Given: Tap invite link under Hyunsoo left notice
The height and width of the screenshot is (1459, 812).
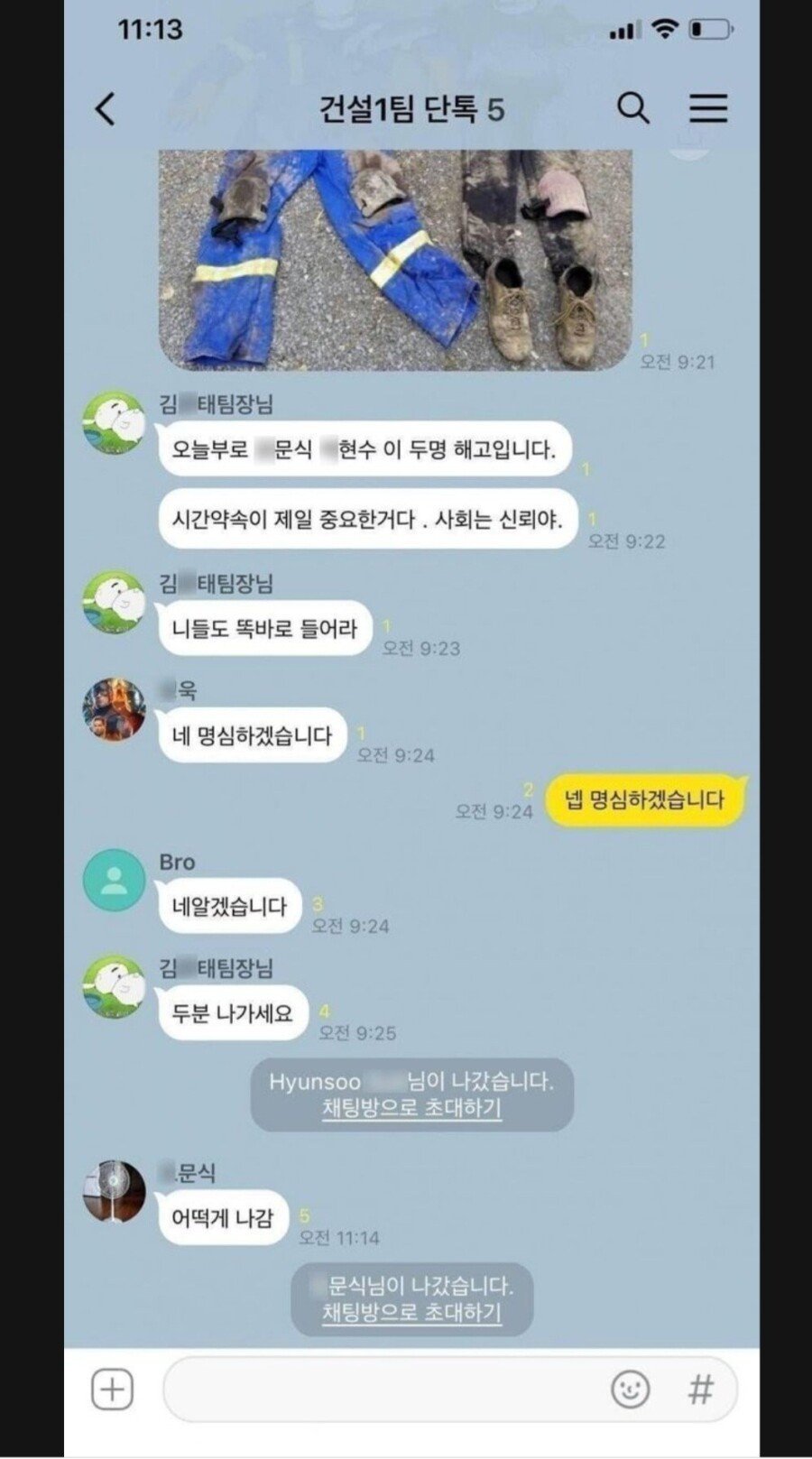Looking at the screenshot, I should 411,1108.
